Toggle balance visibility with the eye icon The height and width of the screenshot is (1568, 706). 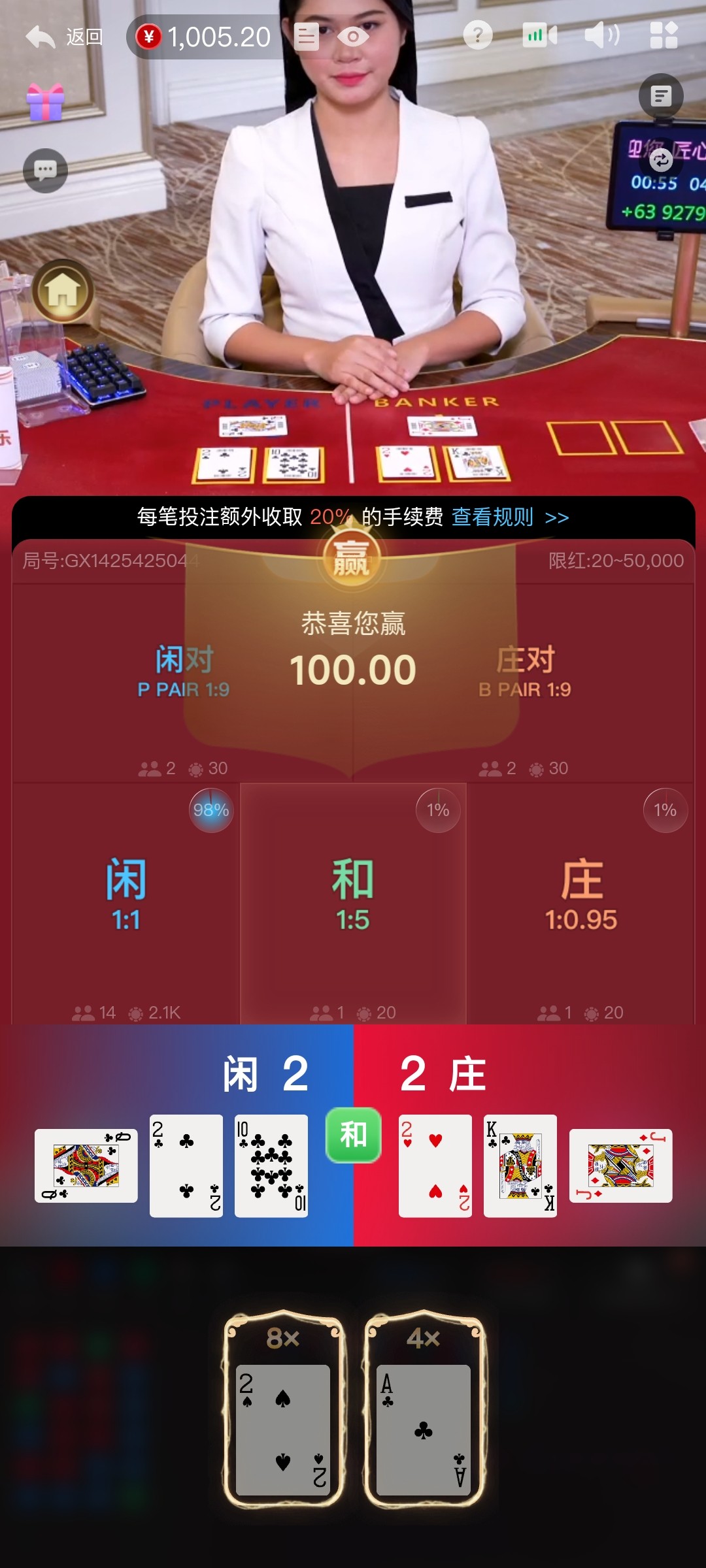pyautogui.click(x=353, y=37)
